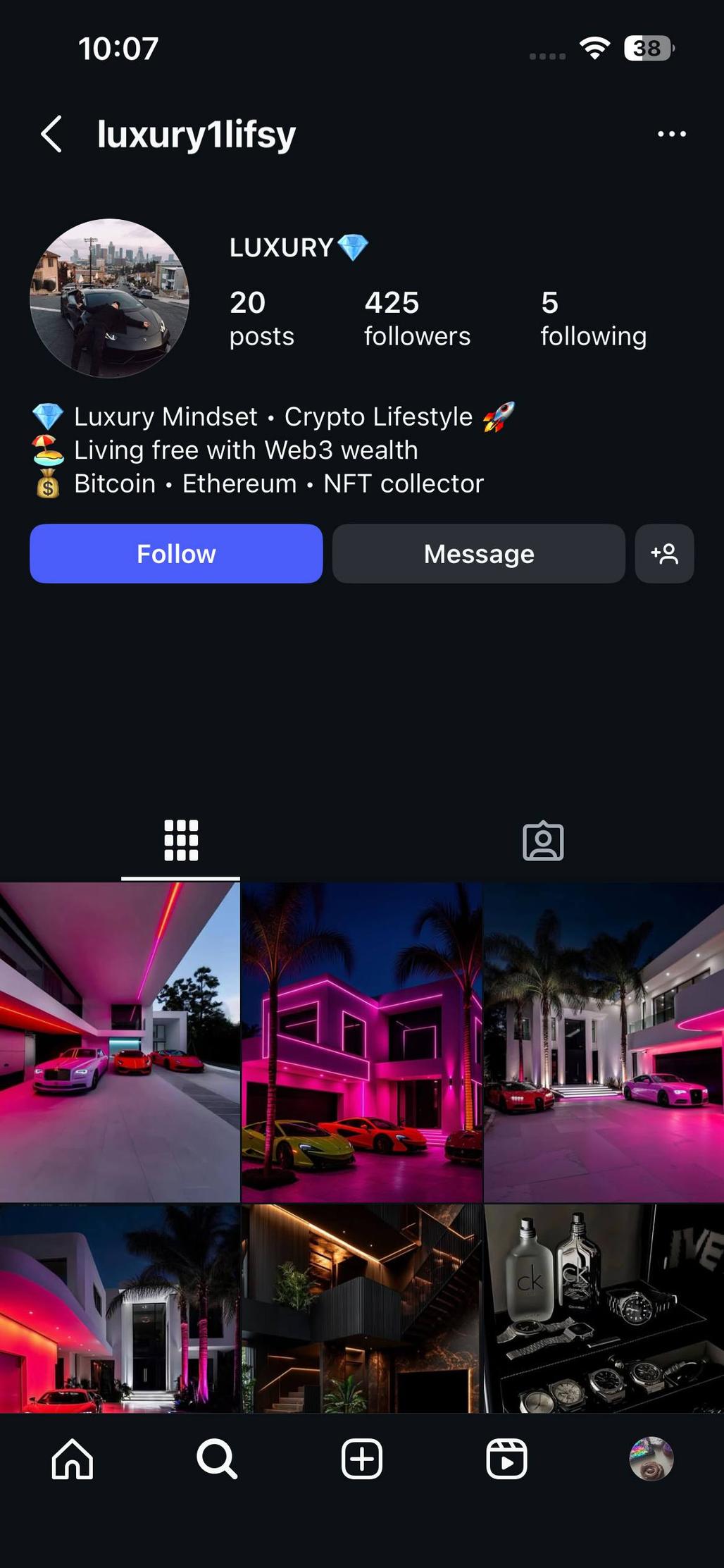Open the LUXURY profile picture
724x1568 pixels.
(x=109, y=298)
